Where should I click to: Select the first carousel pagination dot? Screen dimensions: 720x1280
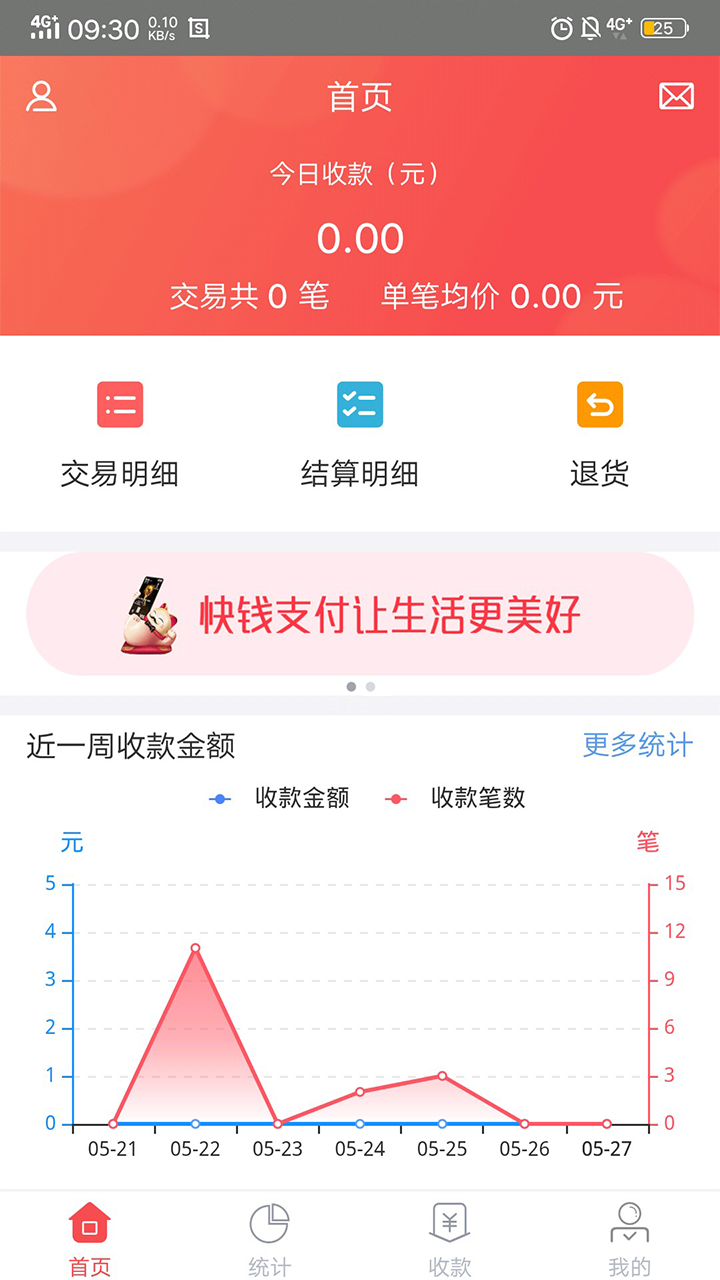tap(351, 687)
